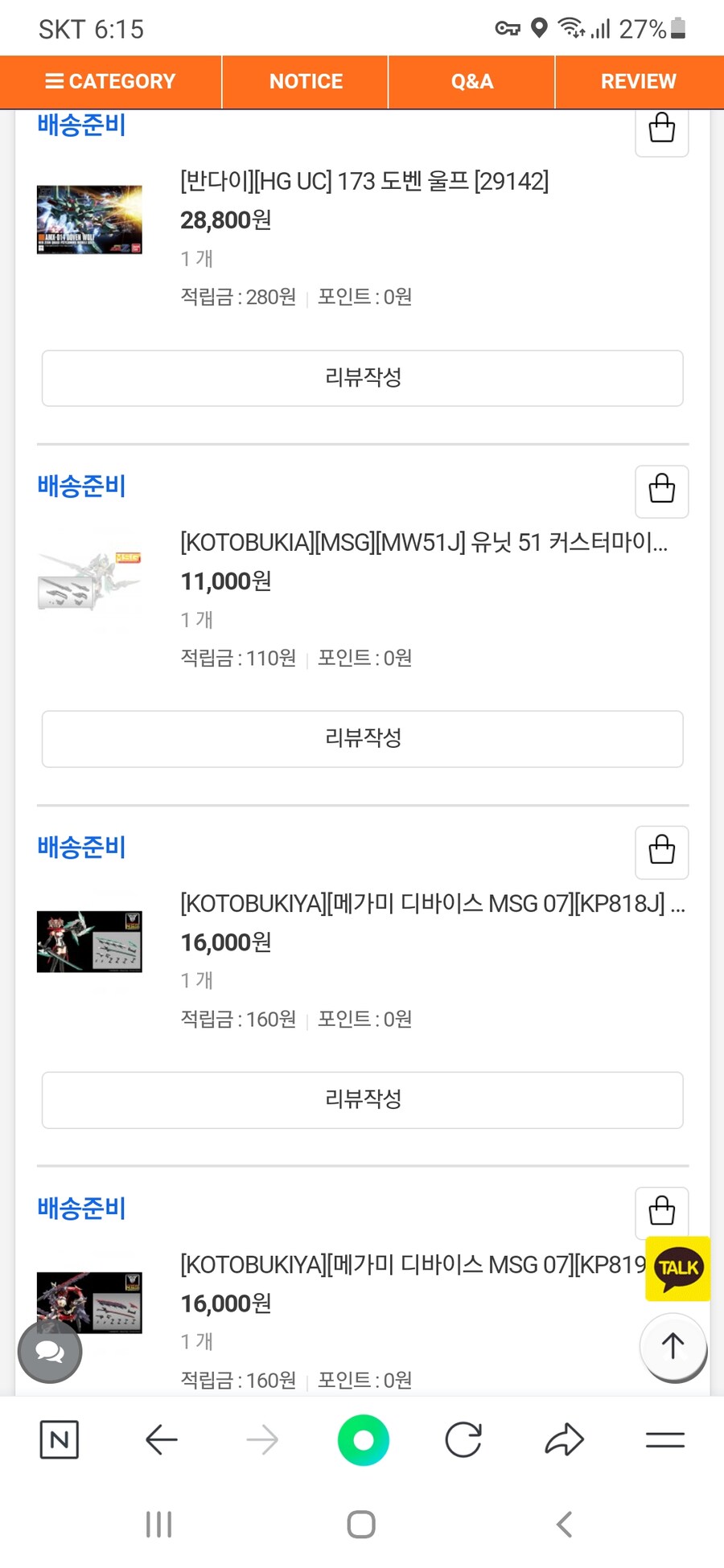Share the page via the share icon

click(x=564, y=1439)
